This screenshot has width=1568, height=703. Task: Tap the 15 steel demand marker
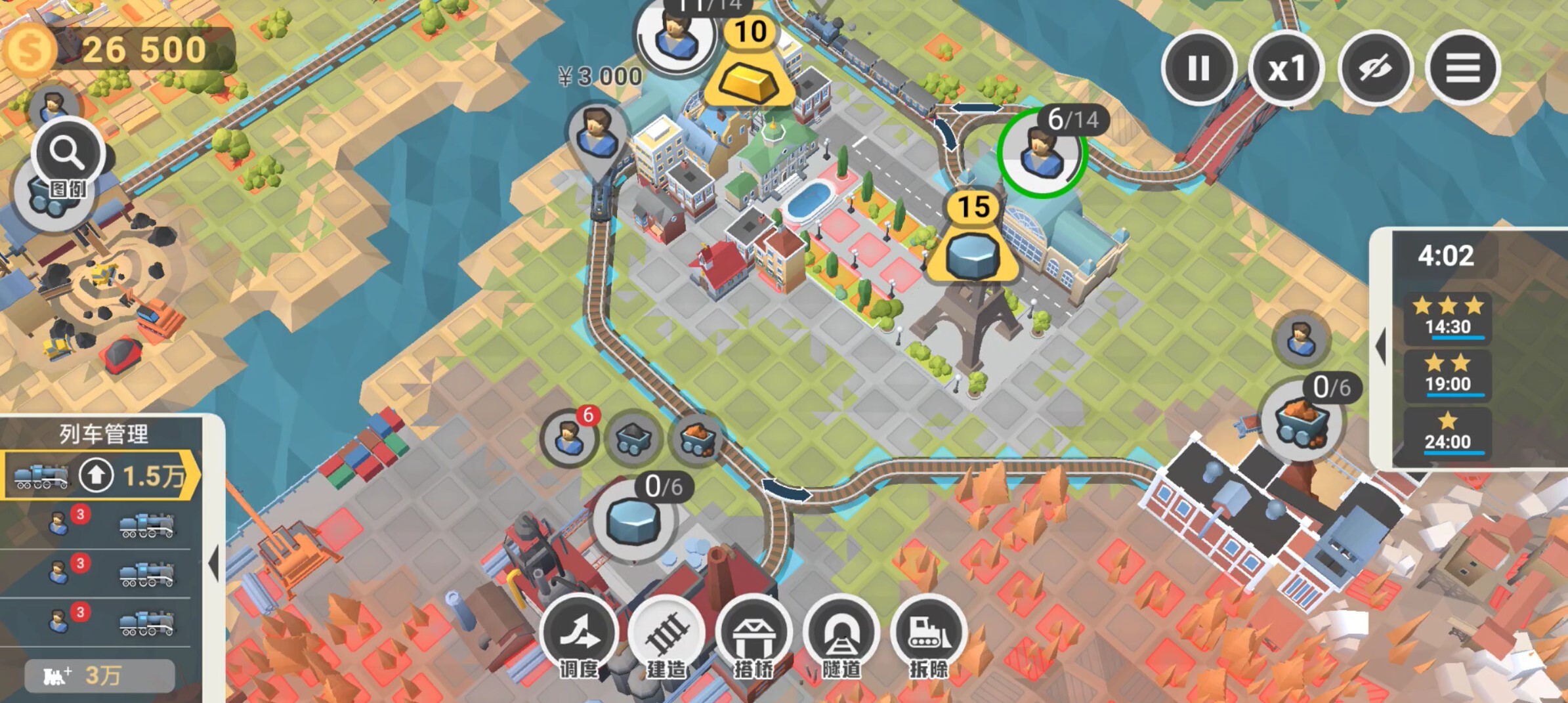click(x=973, y=246)
